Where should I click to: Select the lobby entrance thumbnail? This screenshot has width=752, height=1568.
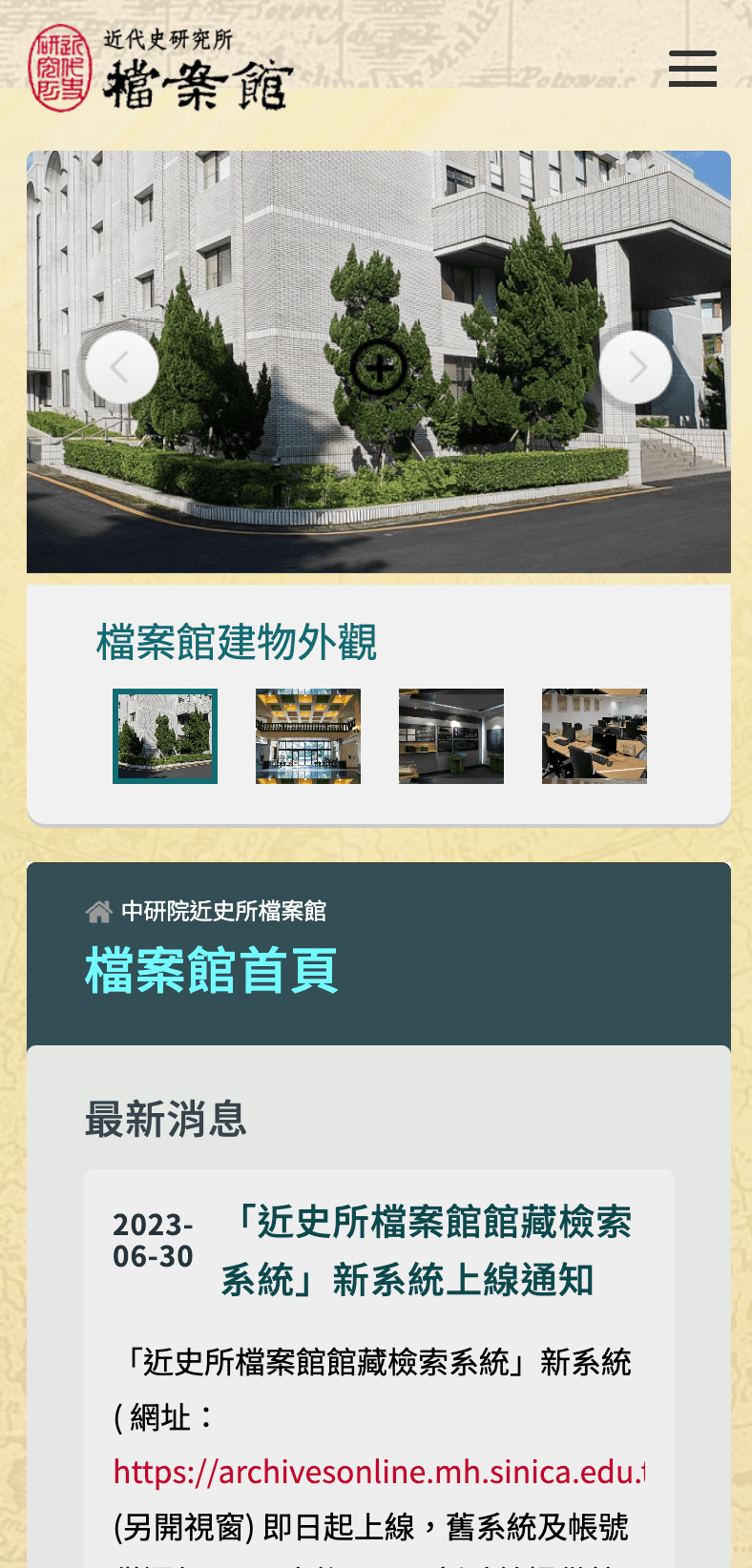coord(308,736)
